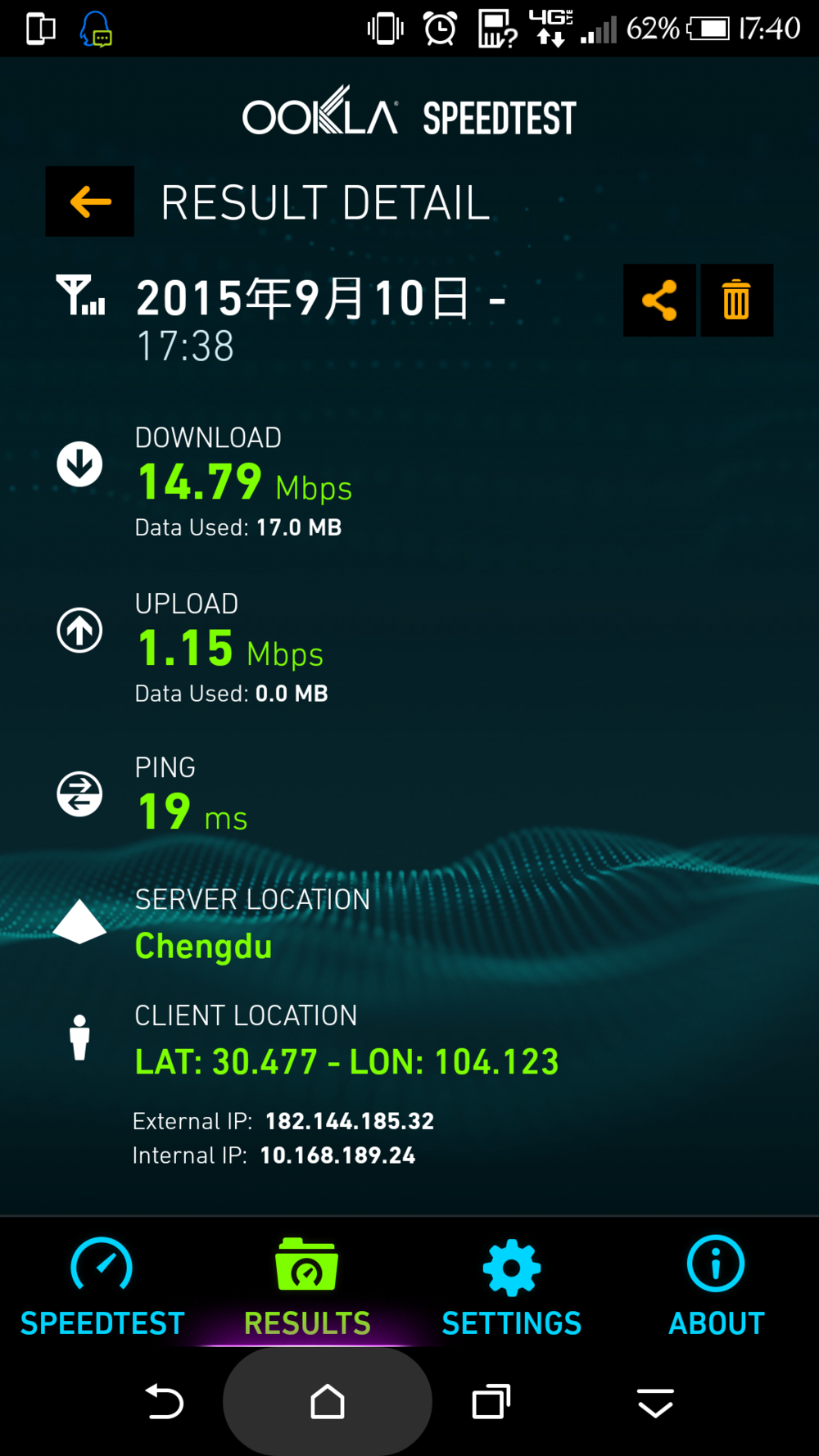Viewport: 819px width, 1456px height.
Task: Hide the navigation bar with the chevron
Action: pos(655,1403)
